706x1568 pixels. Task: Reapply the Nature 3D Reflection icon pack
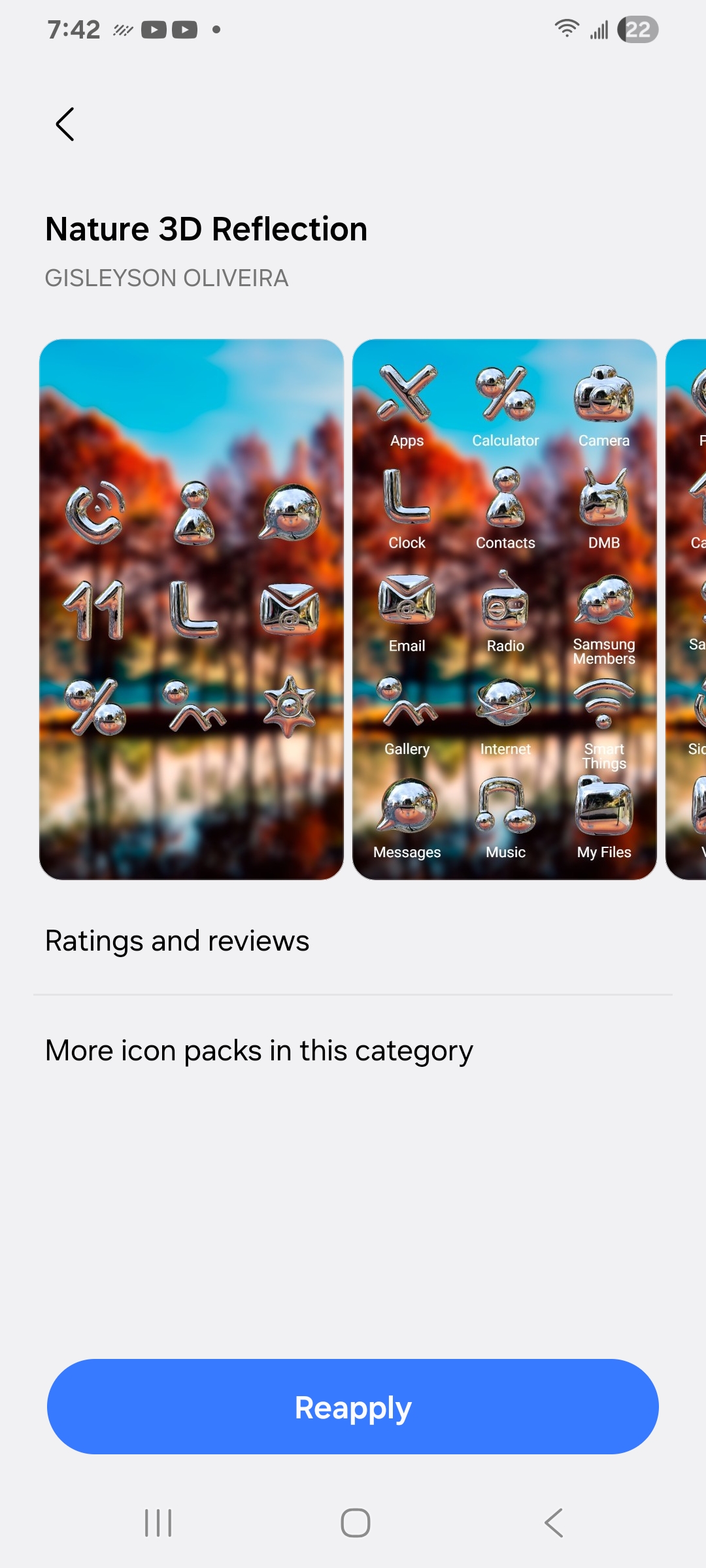[x=353, y=1407]
